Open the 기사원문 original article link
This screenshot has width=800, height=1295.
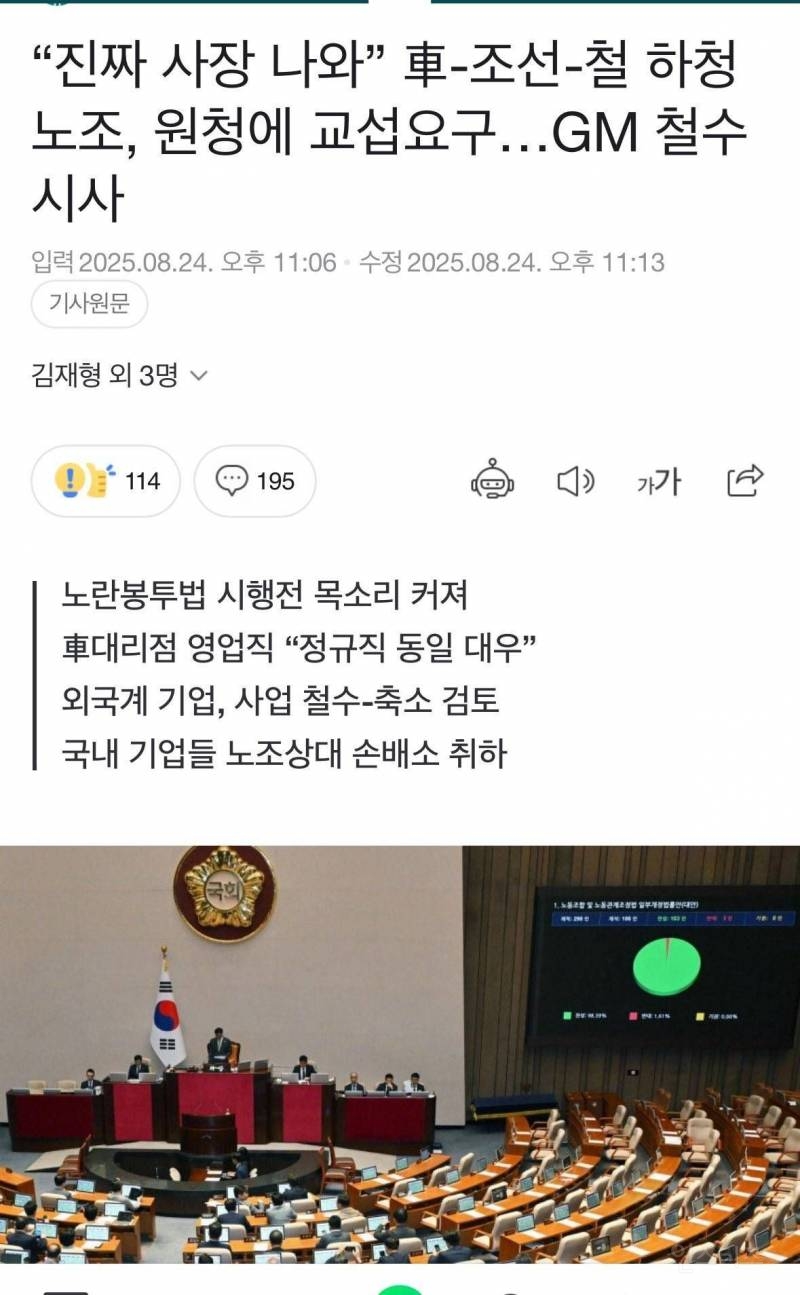(x=89, y=304)
